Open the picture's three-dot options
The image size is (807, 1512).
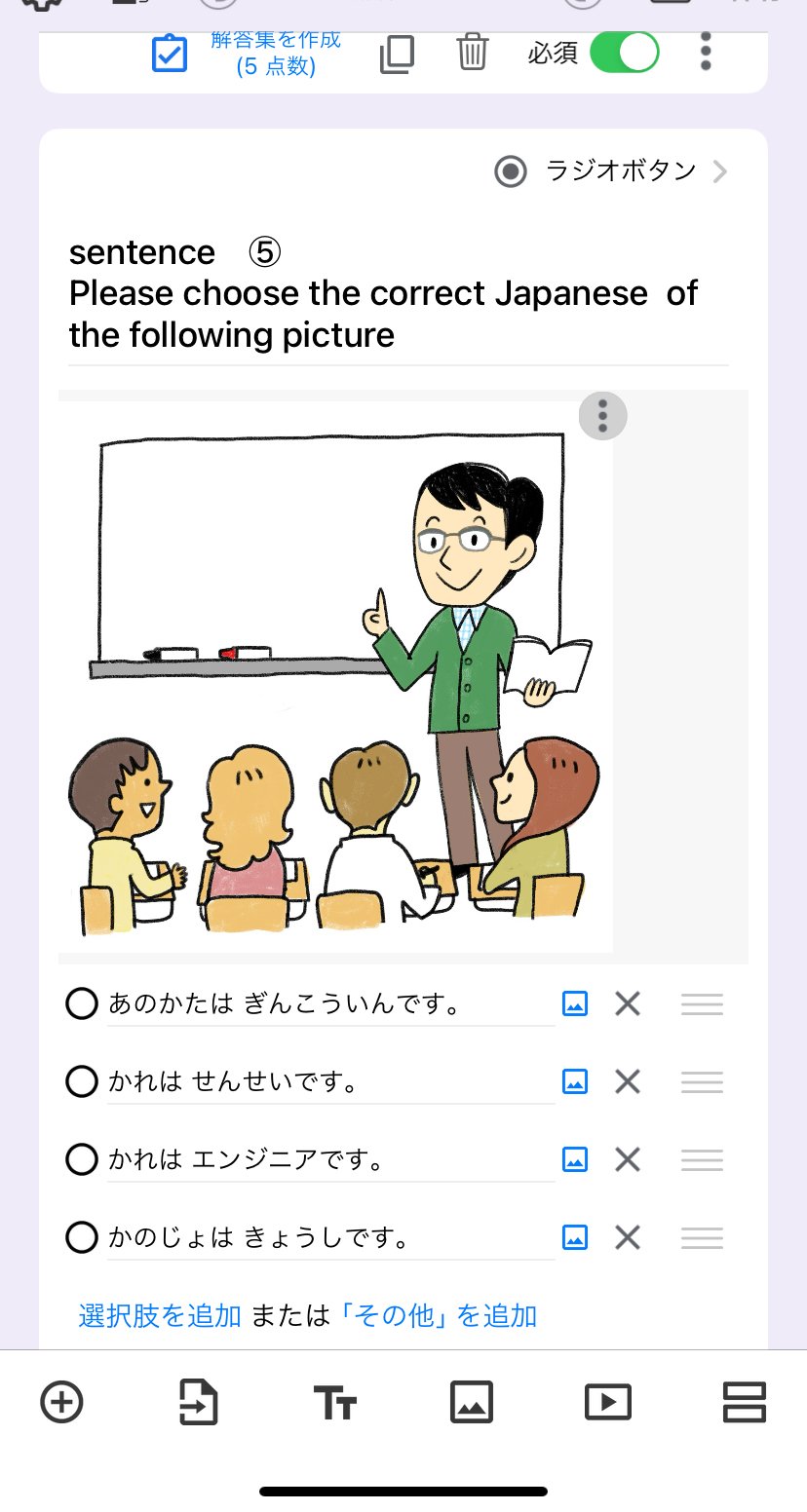[602, 416]
